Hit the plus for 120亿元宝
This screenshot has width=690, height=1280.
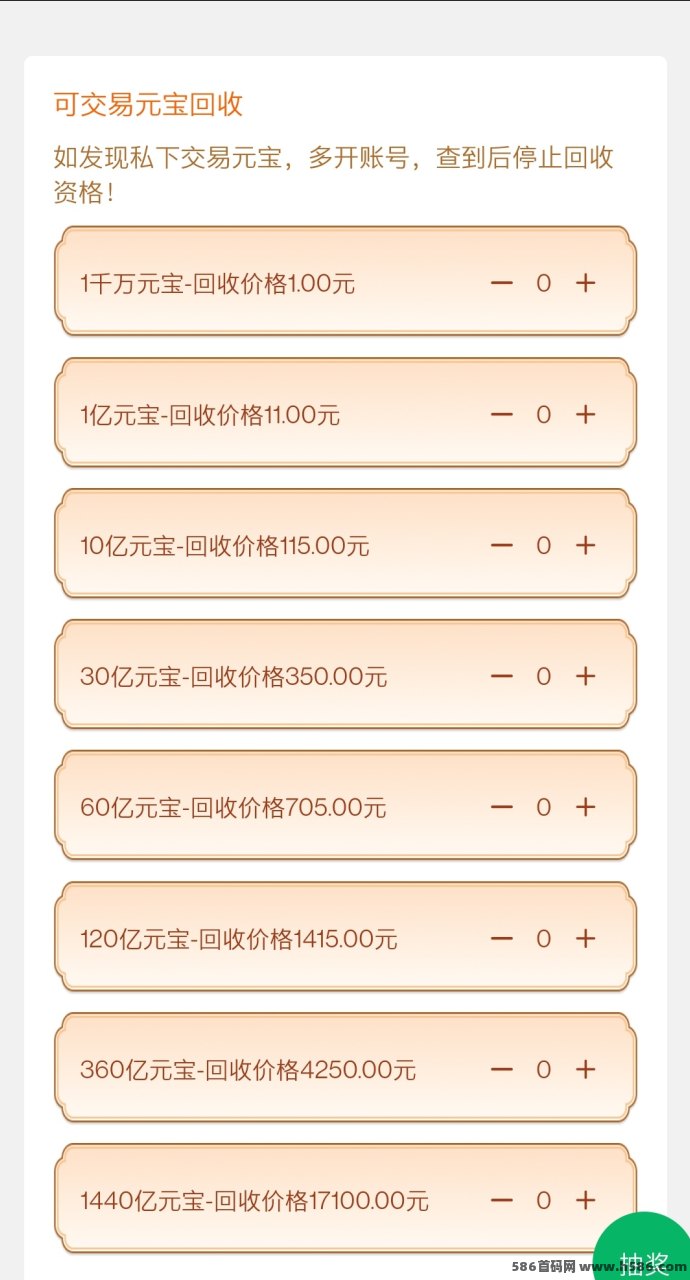(x=585, y=938)
